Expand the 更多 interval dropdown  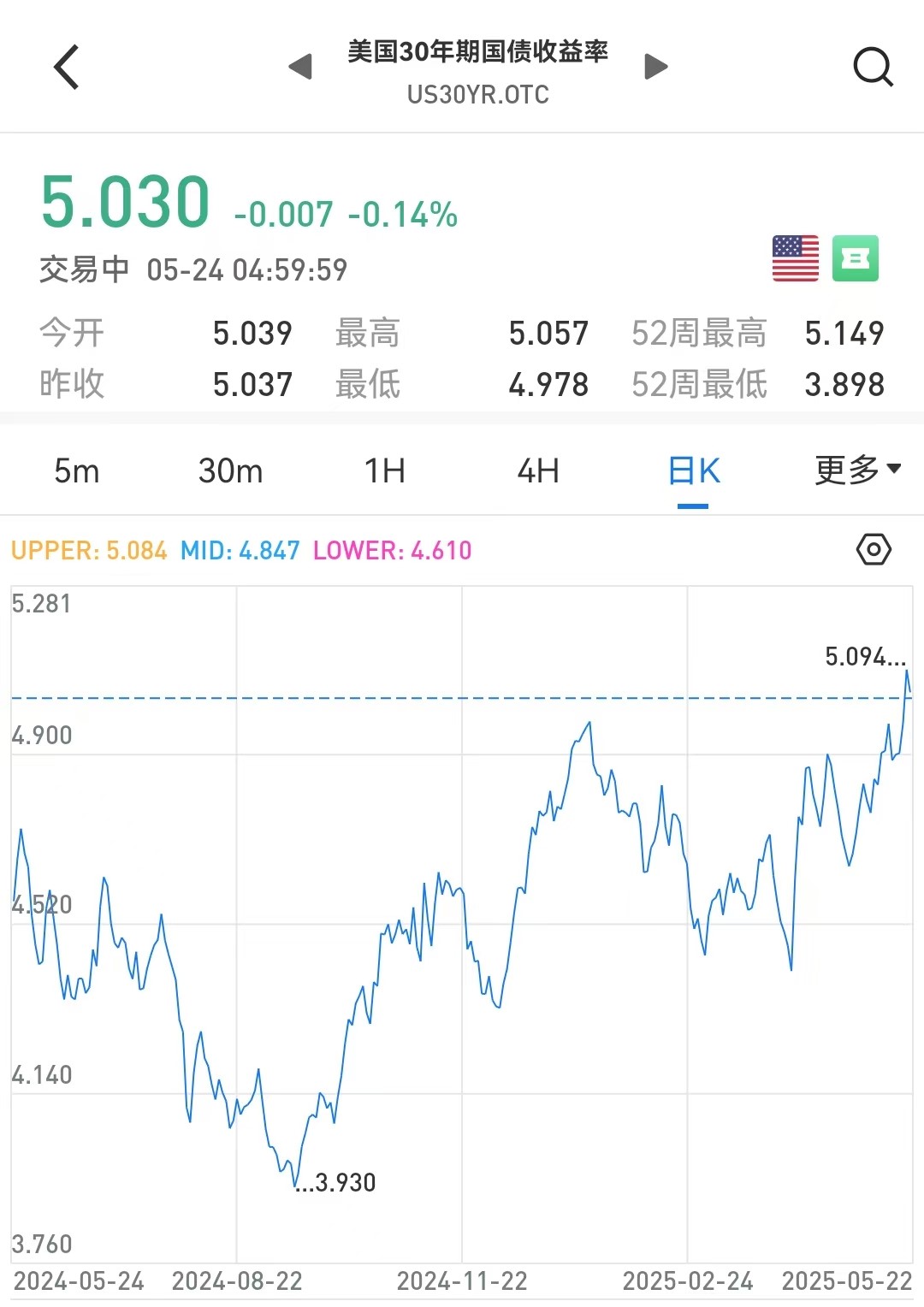tap(857, 470)
